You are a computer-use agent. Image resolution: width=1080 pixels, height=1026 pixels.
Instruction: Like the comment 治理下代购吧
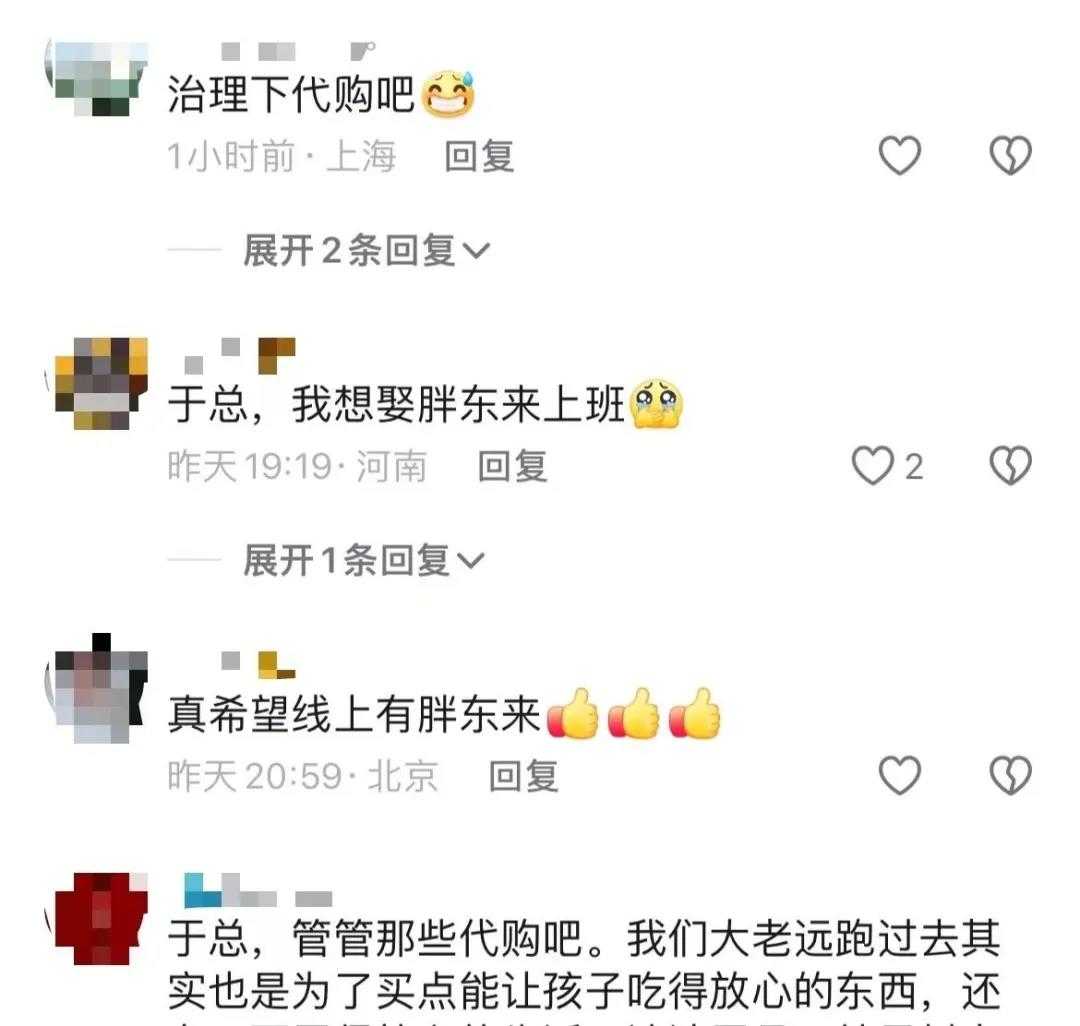(899, 156)
